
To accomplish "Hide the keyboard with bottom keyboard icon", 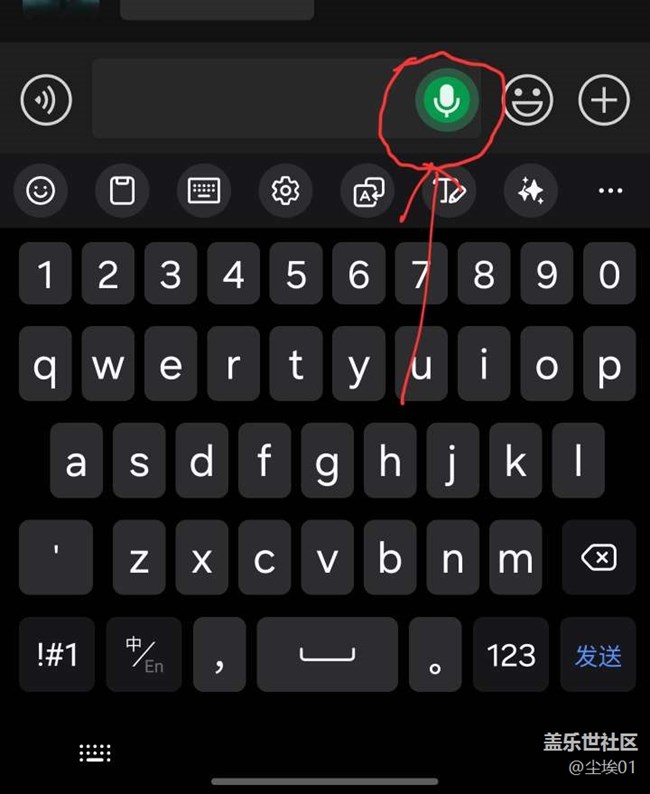I will pos(95,753).
